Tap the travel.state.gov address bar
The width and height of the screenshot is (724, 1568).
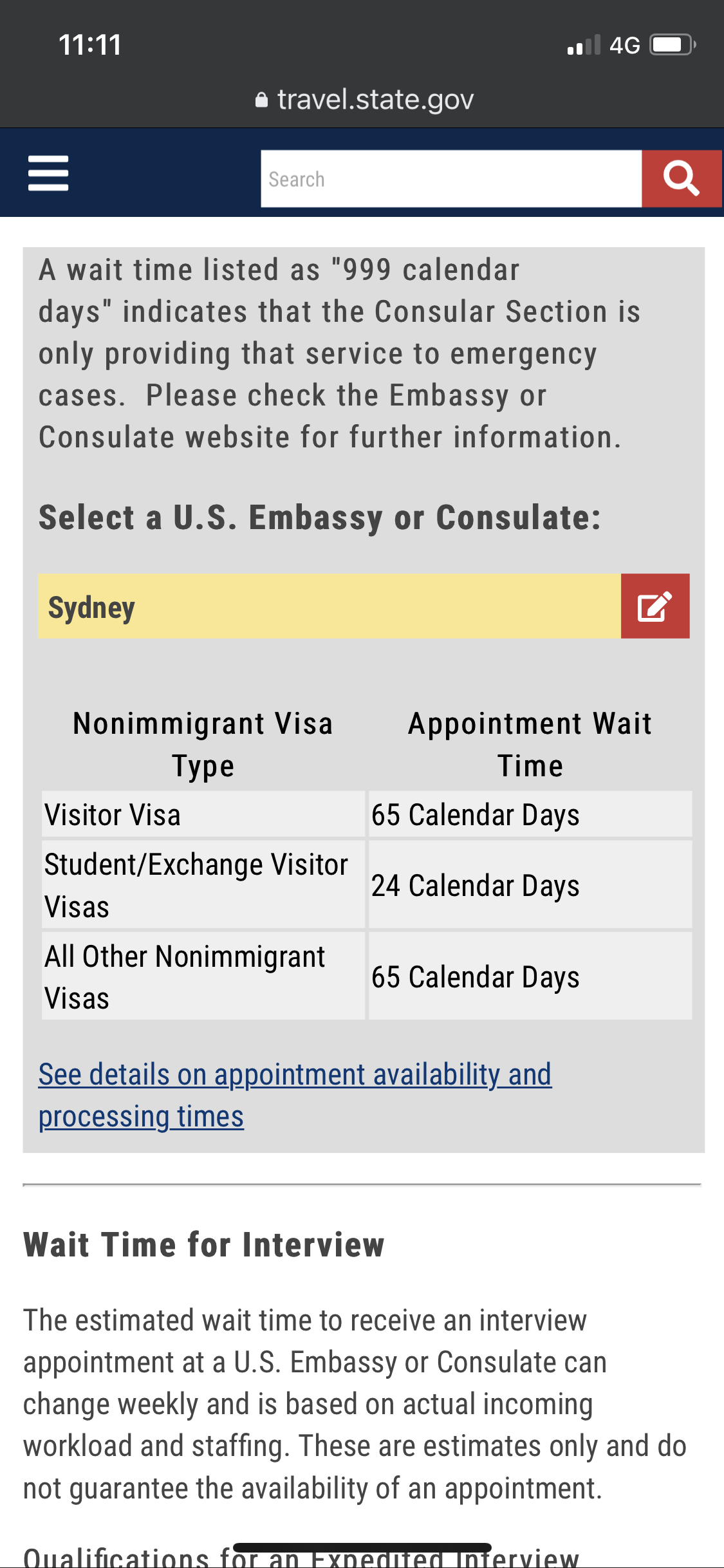[x=364, y=100]
